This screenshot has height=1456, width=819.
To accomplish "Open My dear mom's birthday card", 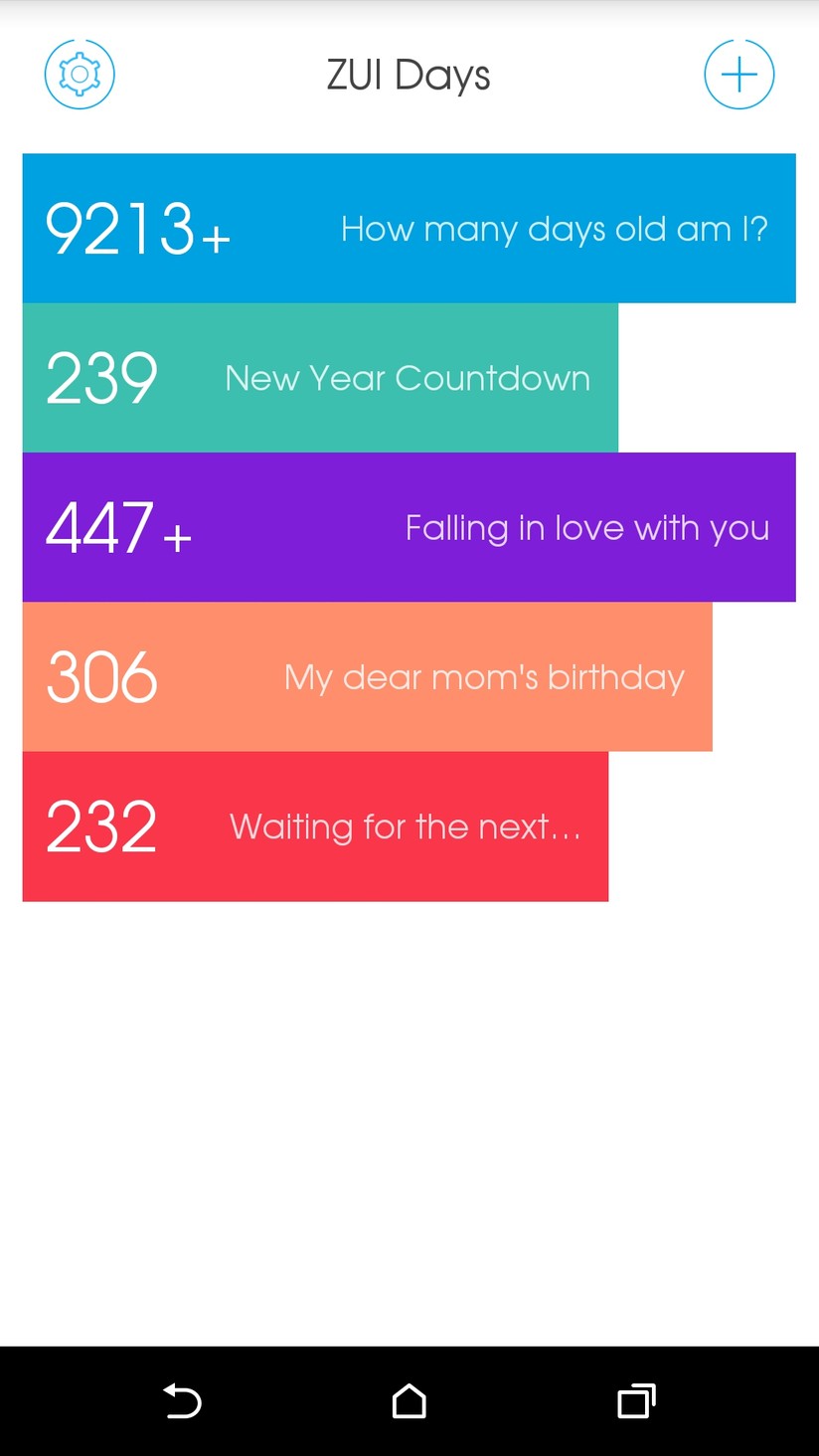I will [x=367, y=676].
